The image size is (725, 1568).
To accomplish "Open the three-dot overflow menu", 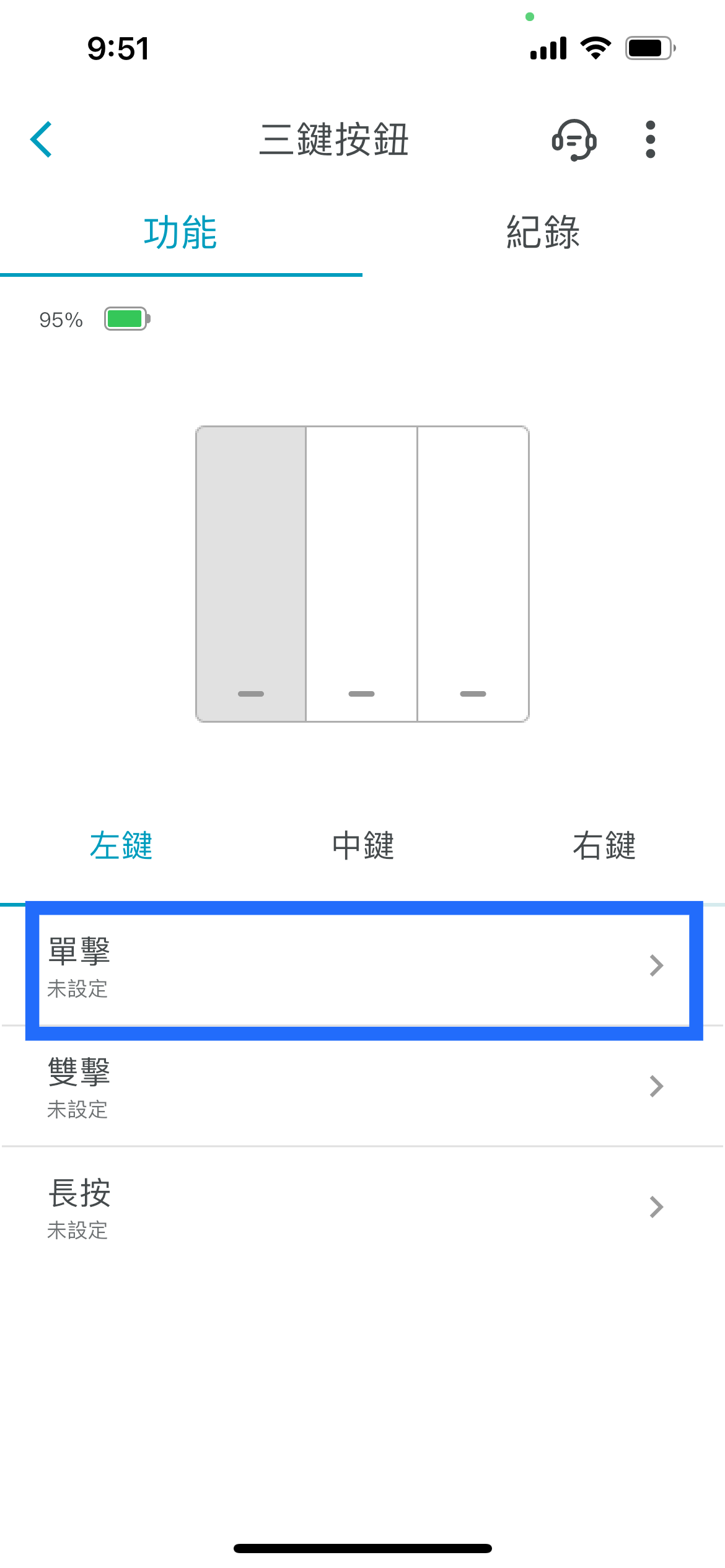I will pyautogui.click(x=650, y=139).
